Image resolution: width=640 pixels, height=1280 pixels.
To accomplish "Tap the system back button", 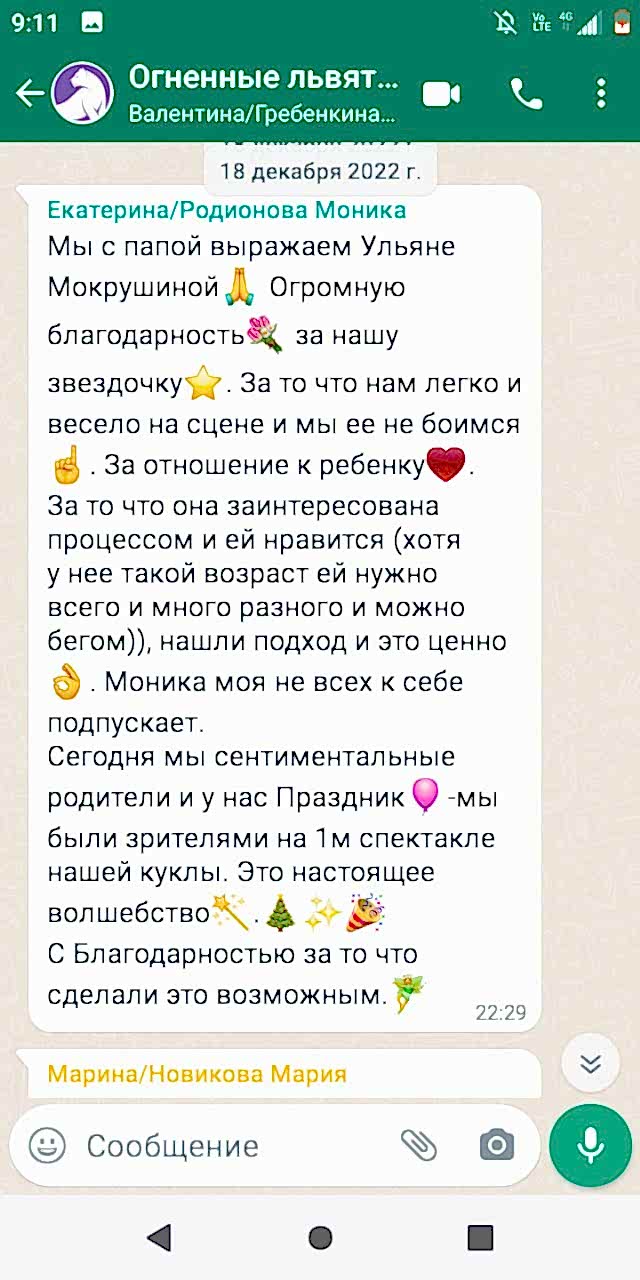I will [x=159, y=1238].
